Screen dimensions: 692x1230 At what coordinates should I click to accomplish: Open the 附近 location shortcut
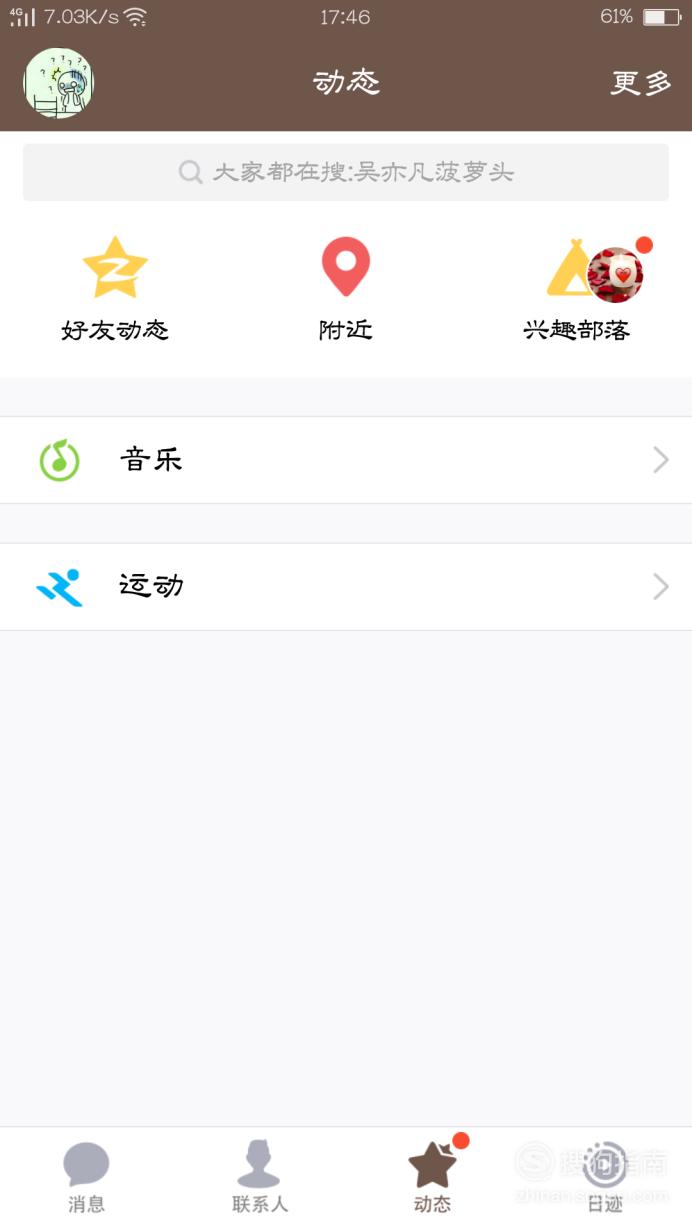346,289
